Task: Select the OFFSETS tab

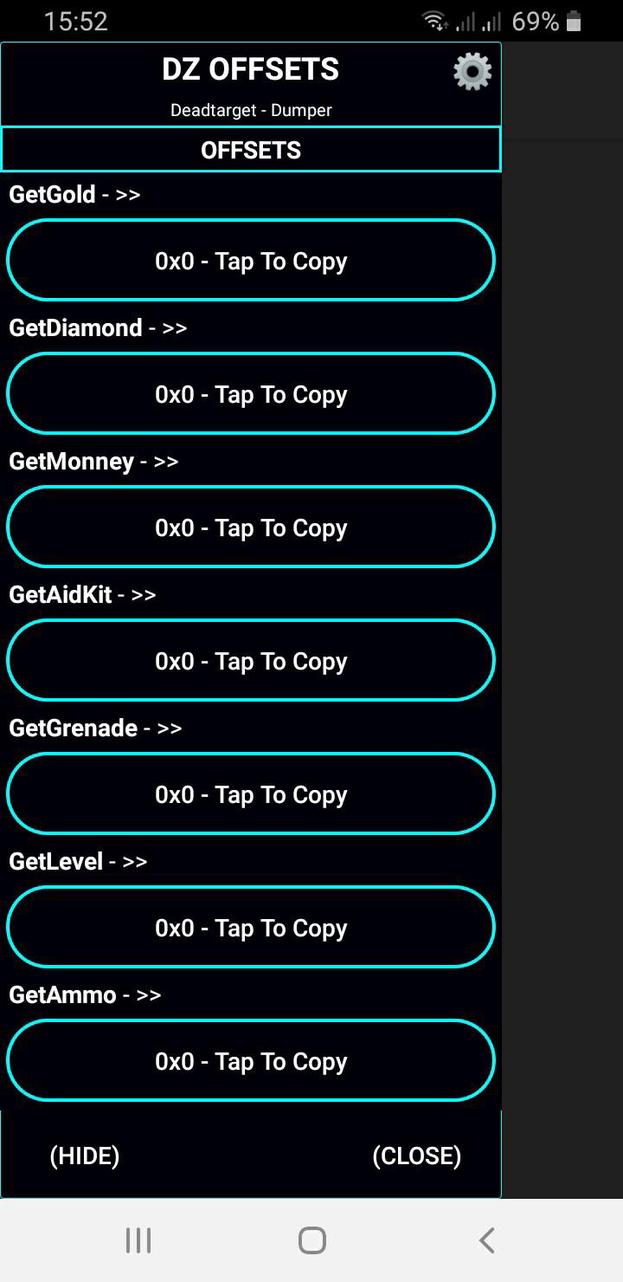Action: click(250, 150)
